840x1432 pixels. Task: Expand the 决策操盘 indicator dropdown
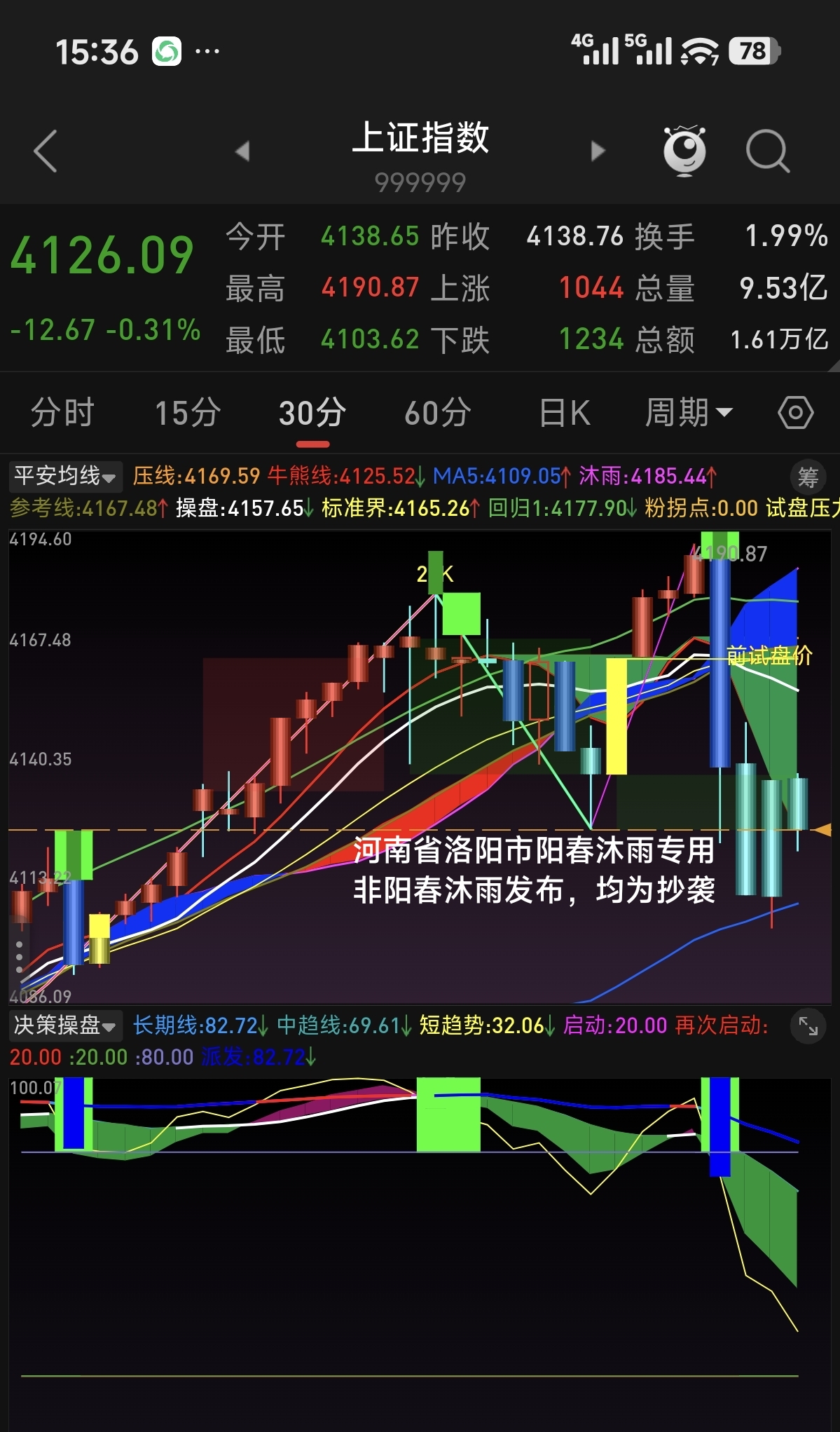pyautogui.click(x=64, y=1025)
